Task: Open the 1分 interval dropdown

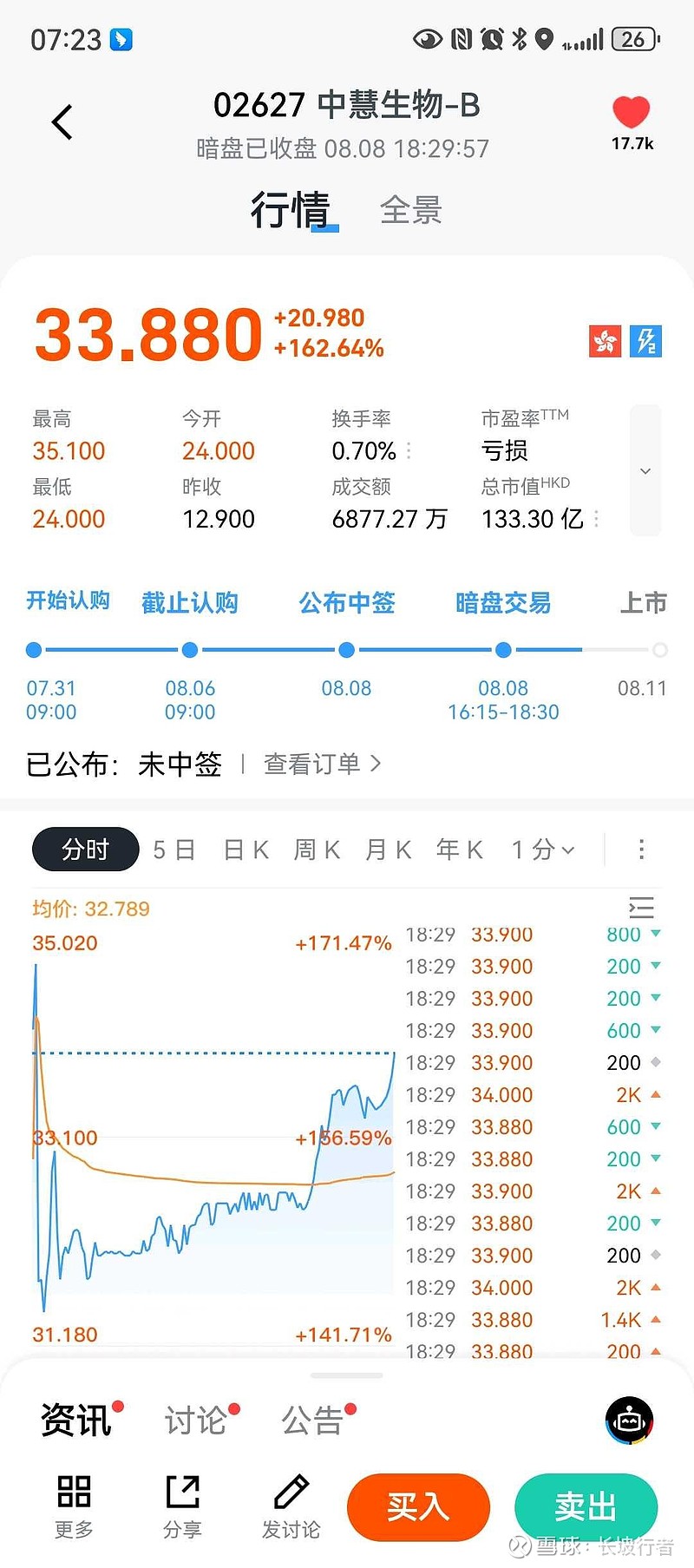Action: (x=542, y=850)
